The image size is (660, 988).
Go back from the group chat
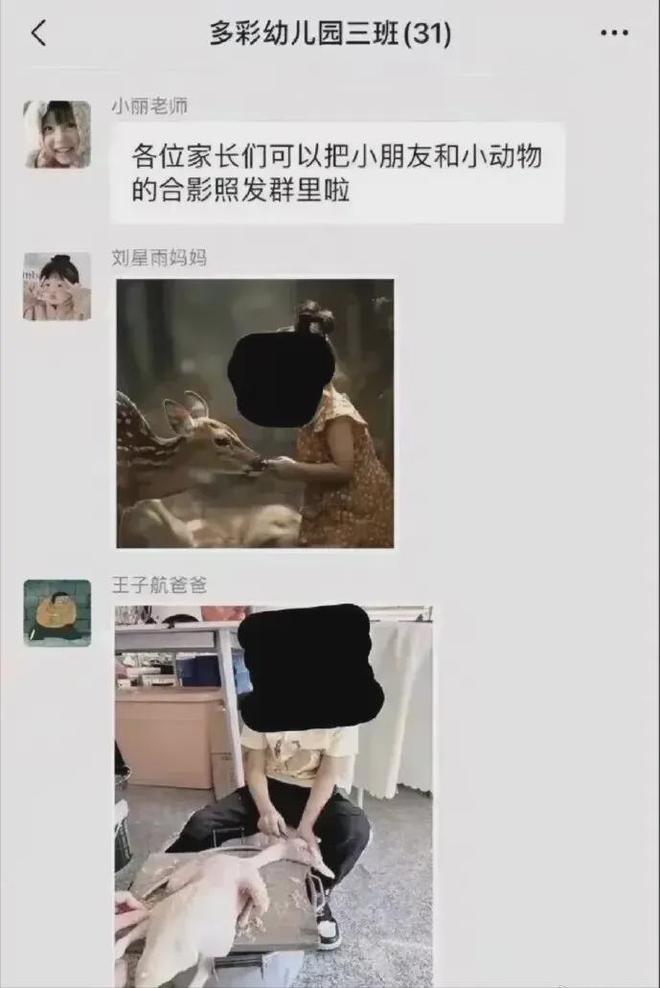click(x=38, y=34)
